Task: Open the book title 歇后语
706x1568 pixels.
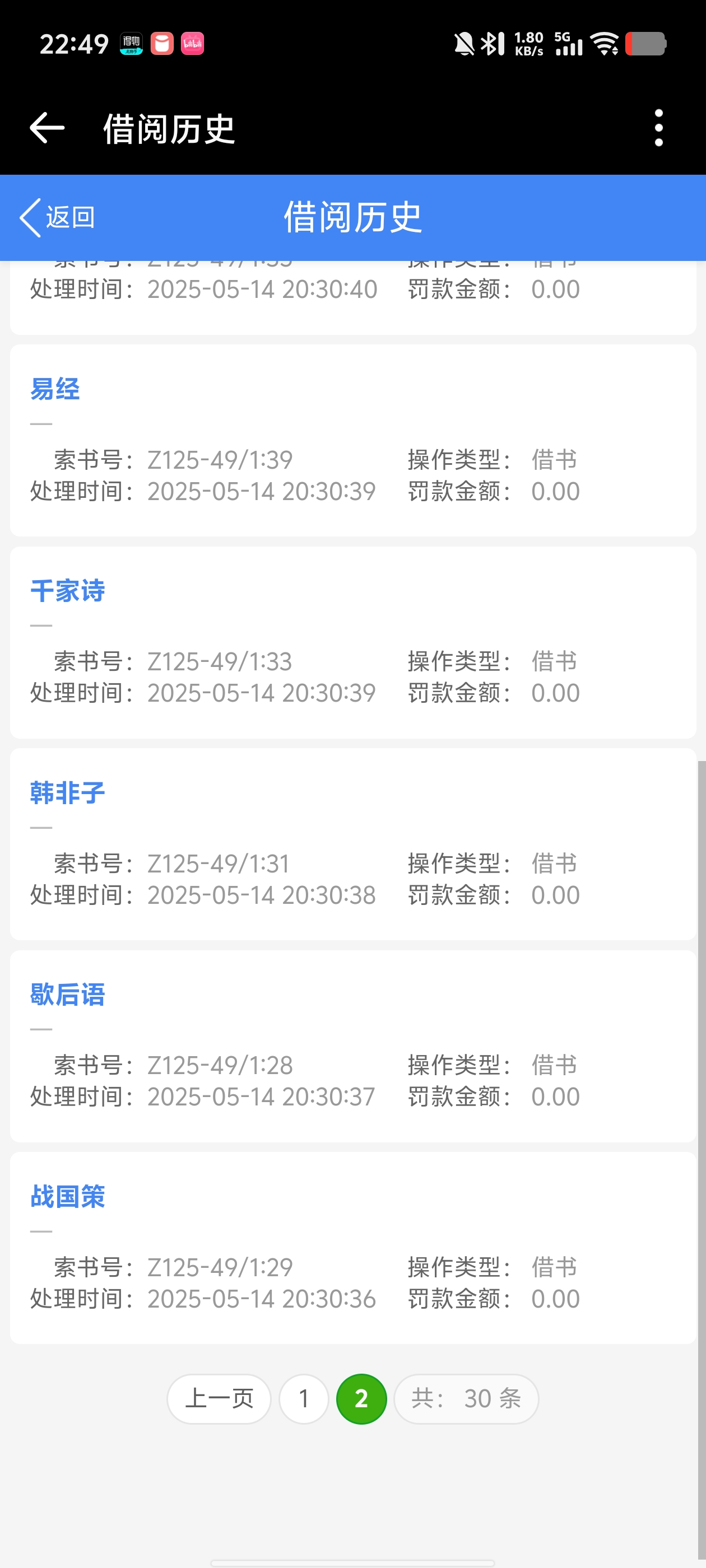Action: click(68, 995)
